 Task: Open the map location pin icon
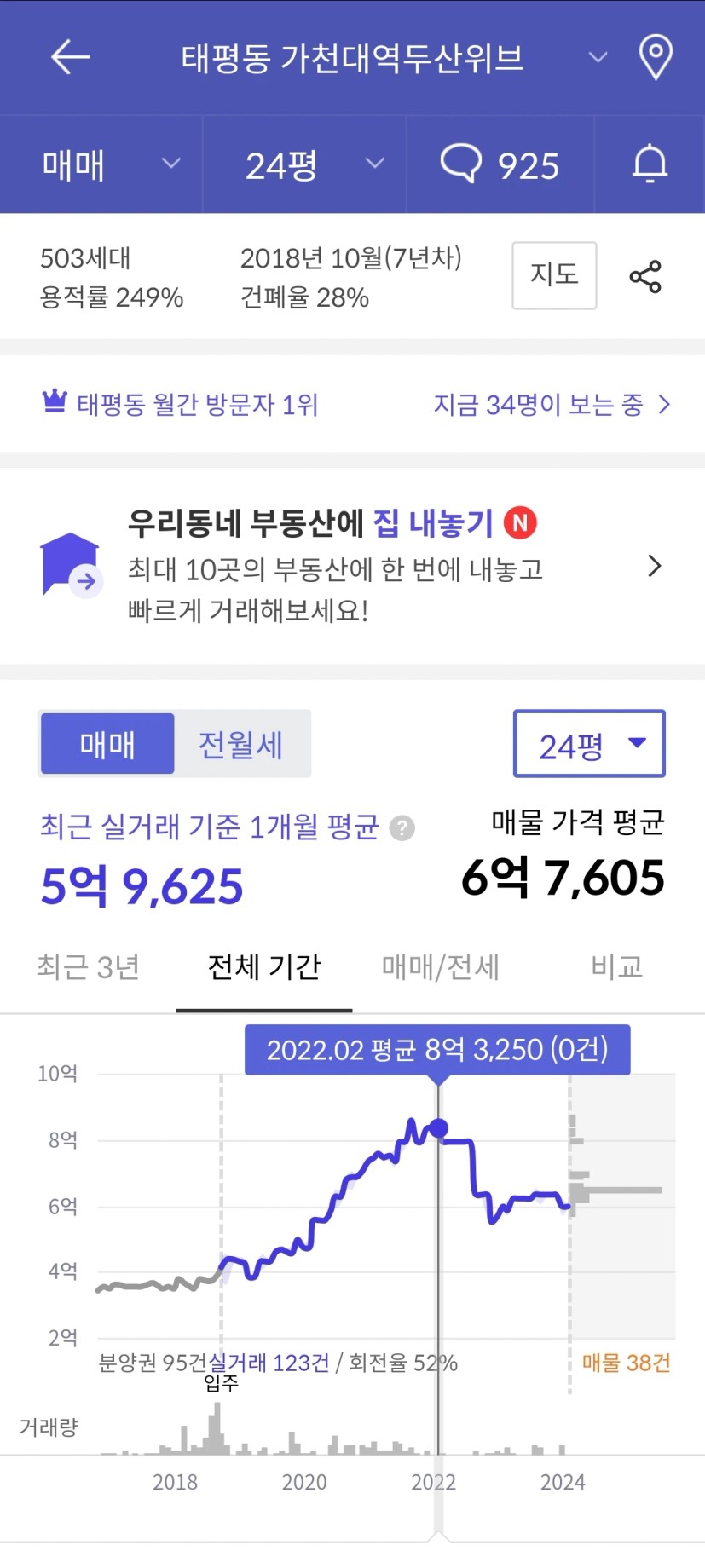point(656,57)
